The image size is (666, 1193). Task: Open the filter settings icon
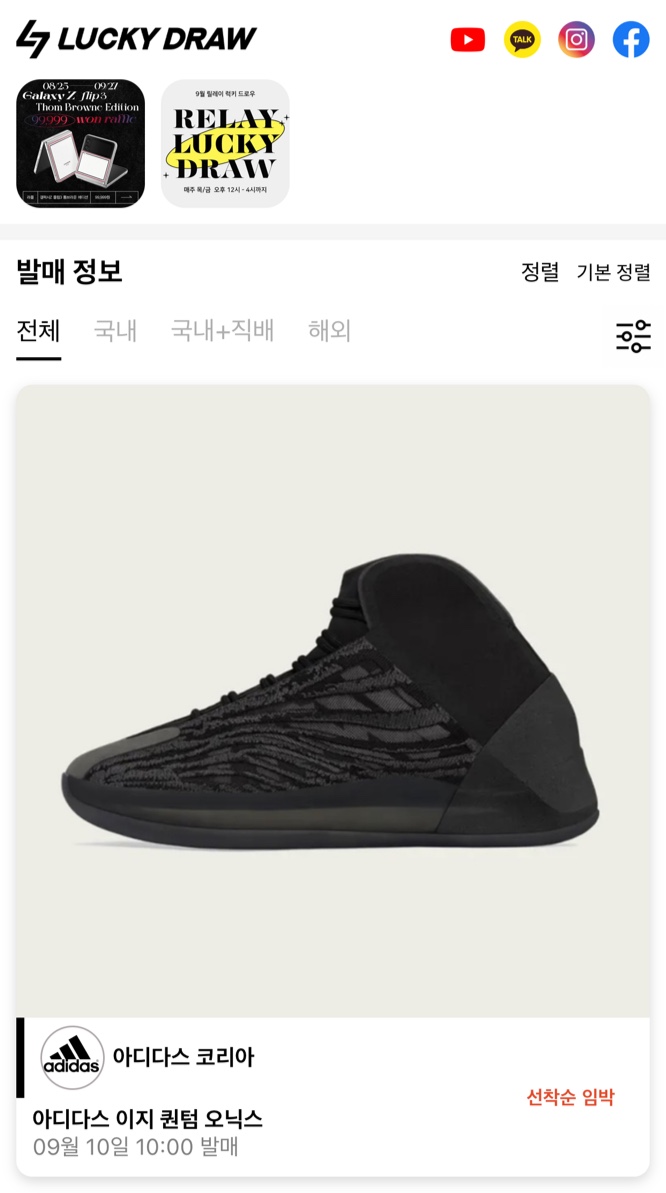pyautogui.click(x=633, y=337)
